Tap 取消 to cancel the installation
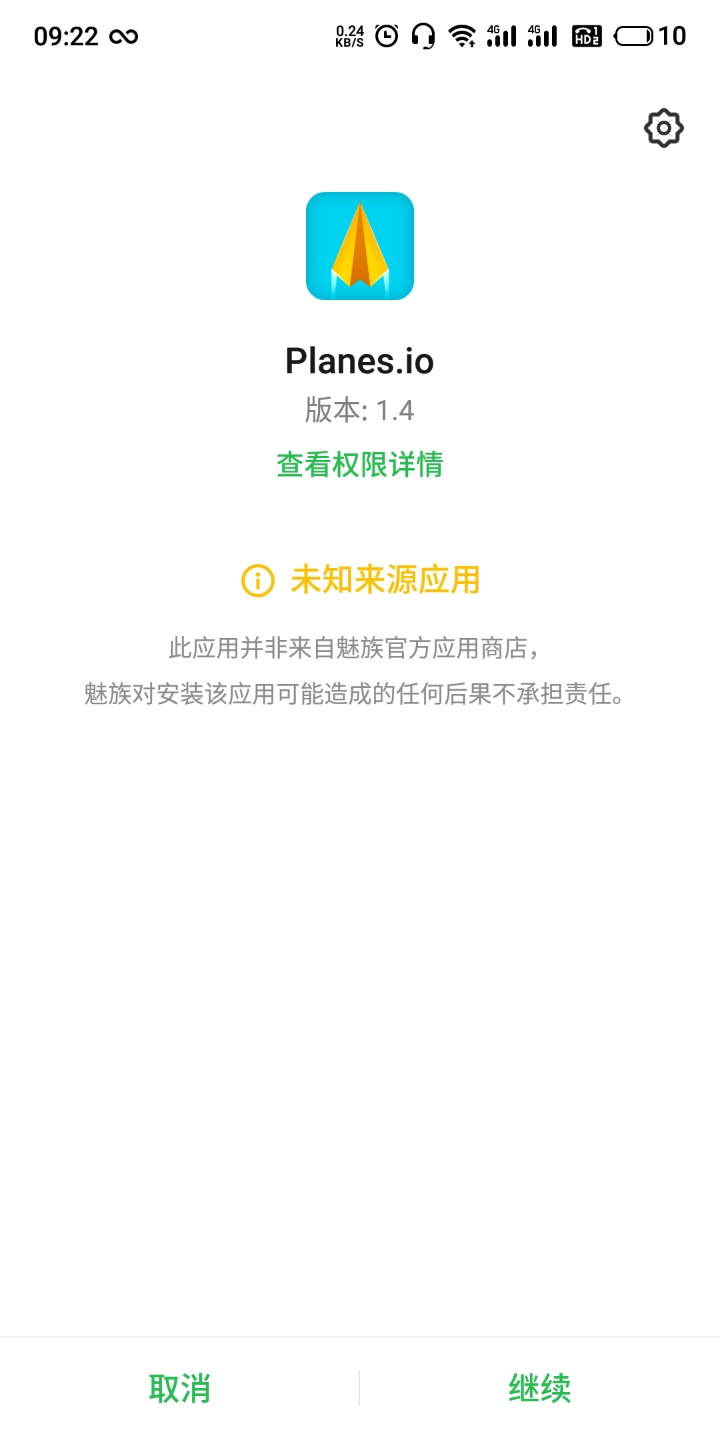Viewport: 720px width, 1440px height. (180, 1388)
